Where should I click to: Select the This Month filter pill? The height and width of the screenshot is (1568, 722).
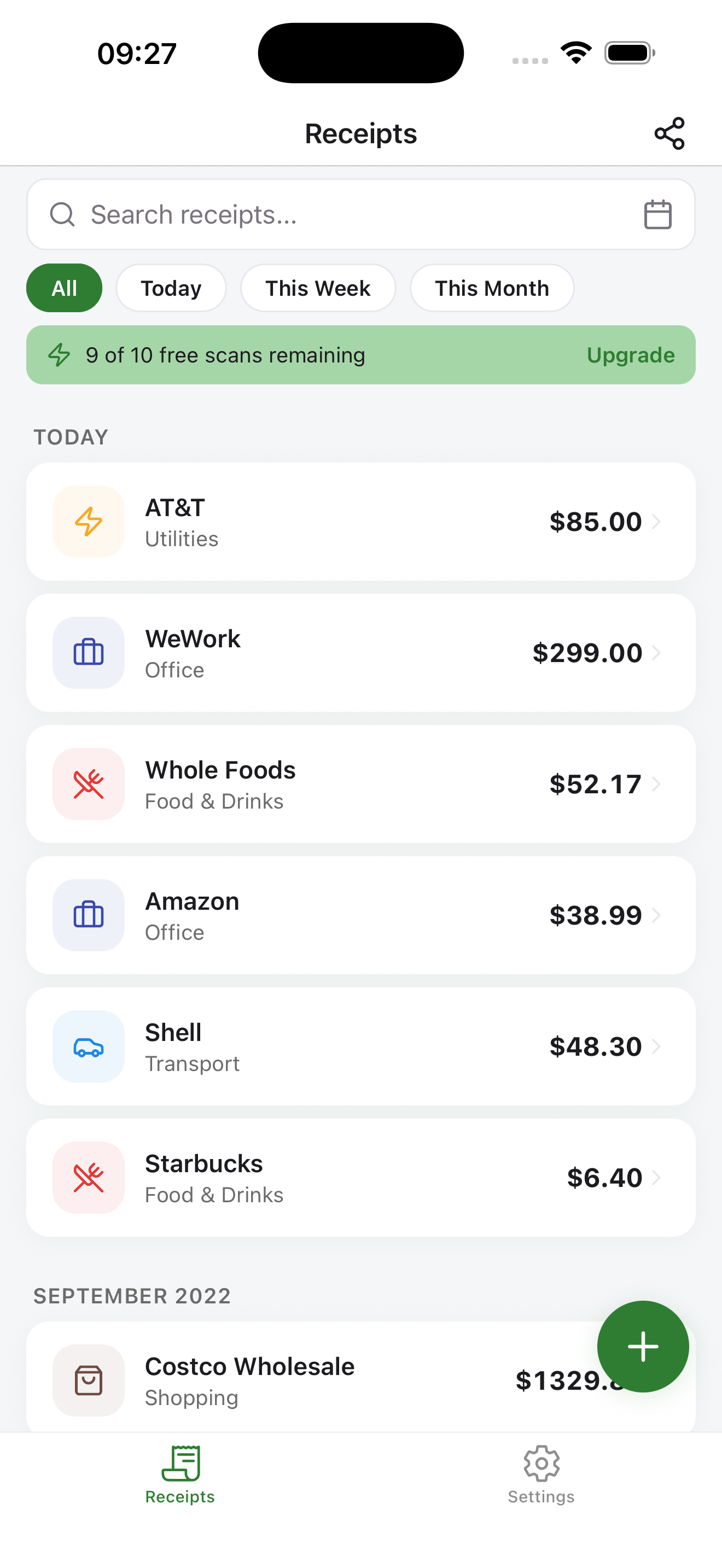coord(492,288)
